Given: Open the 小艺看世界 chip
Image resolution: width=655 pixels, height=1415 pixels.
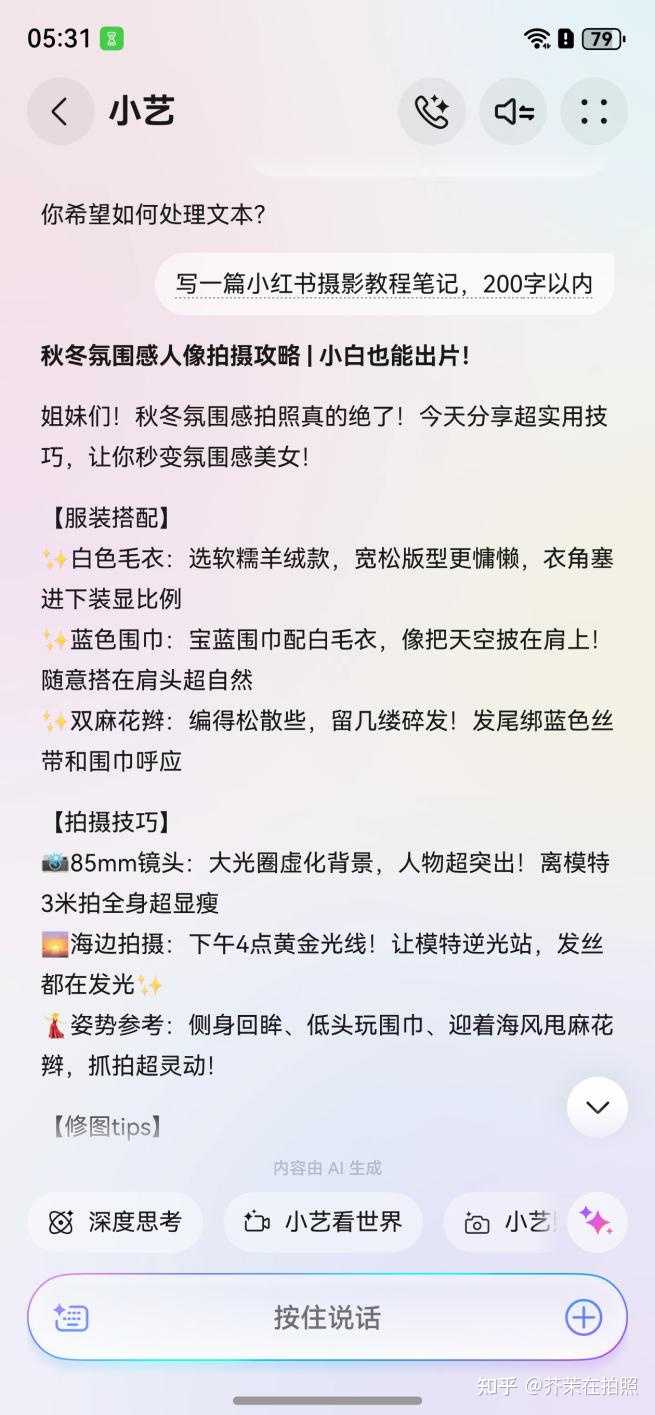Looking at the screenshot, I should coord(323,1222).
